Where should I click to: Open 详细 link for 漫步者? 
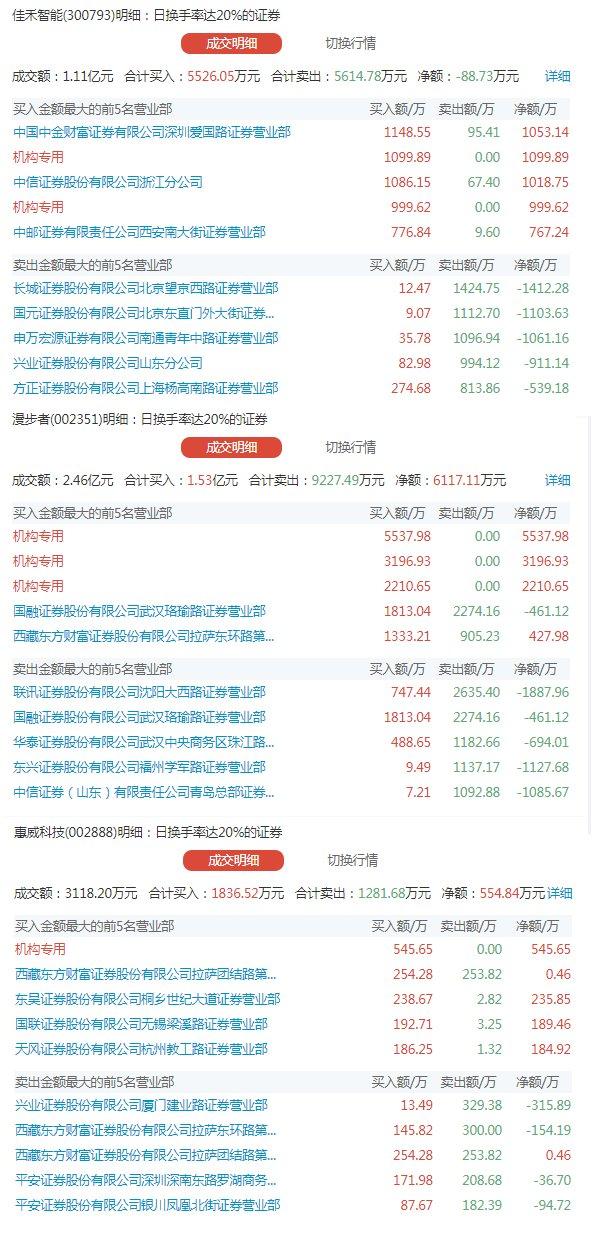tap(557, 480)
